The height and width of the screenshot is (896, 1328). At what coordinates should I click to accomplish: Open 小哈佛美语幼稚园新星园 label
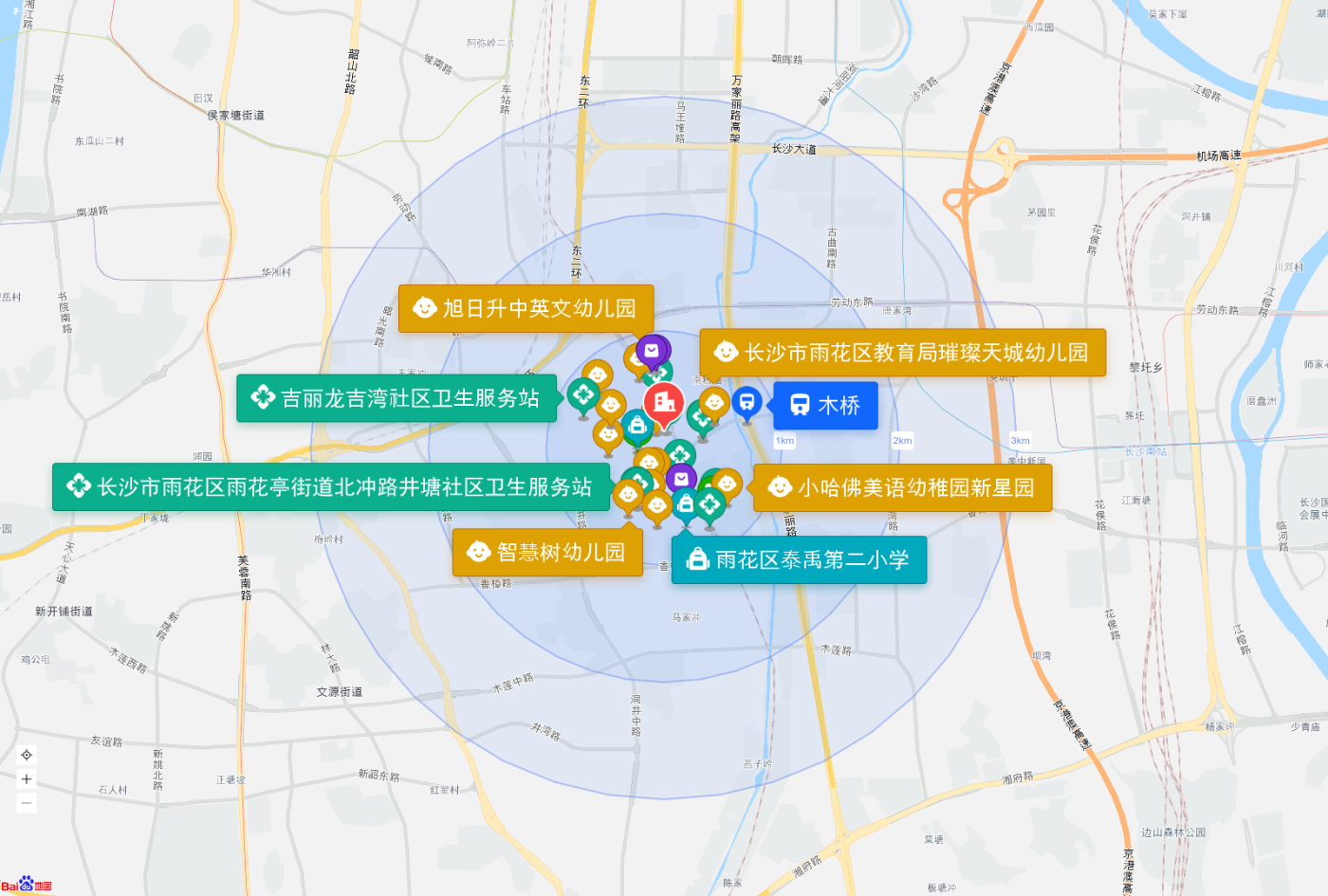[903, 487]
